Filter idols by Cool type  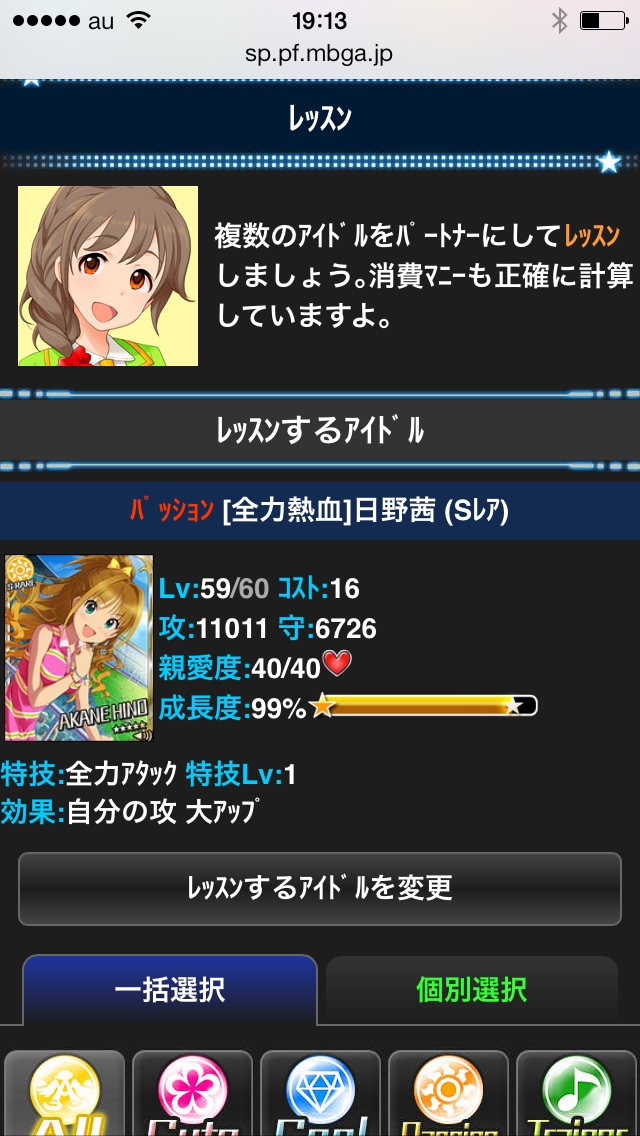(320, 1095)
